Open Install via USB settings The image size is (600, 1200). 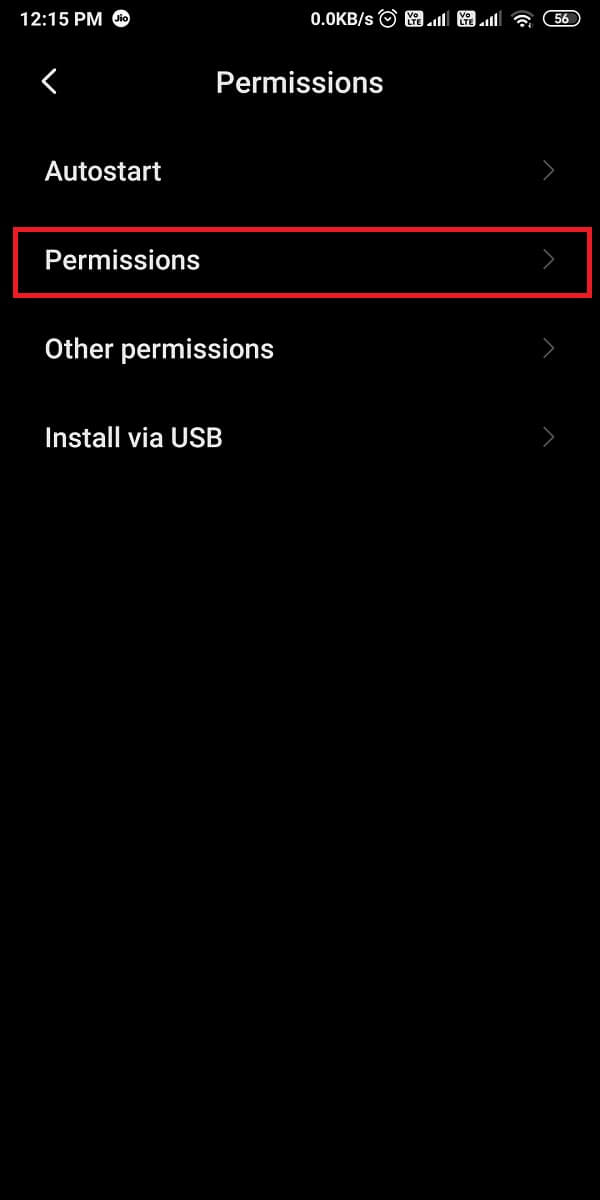[300, 438]
